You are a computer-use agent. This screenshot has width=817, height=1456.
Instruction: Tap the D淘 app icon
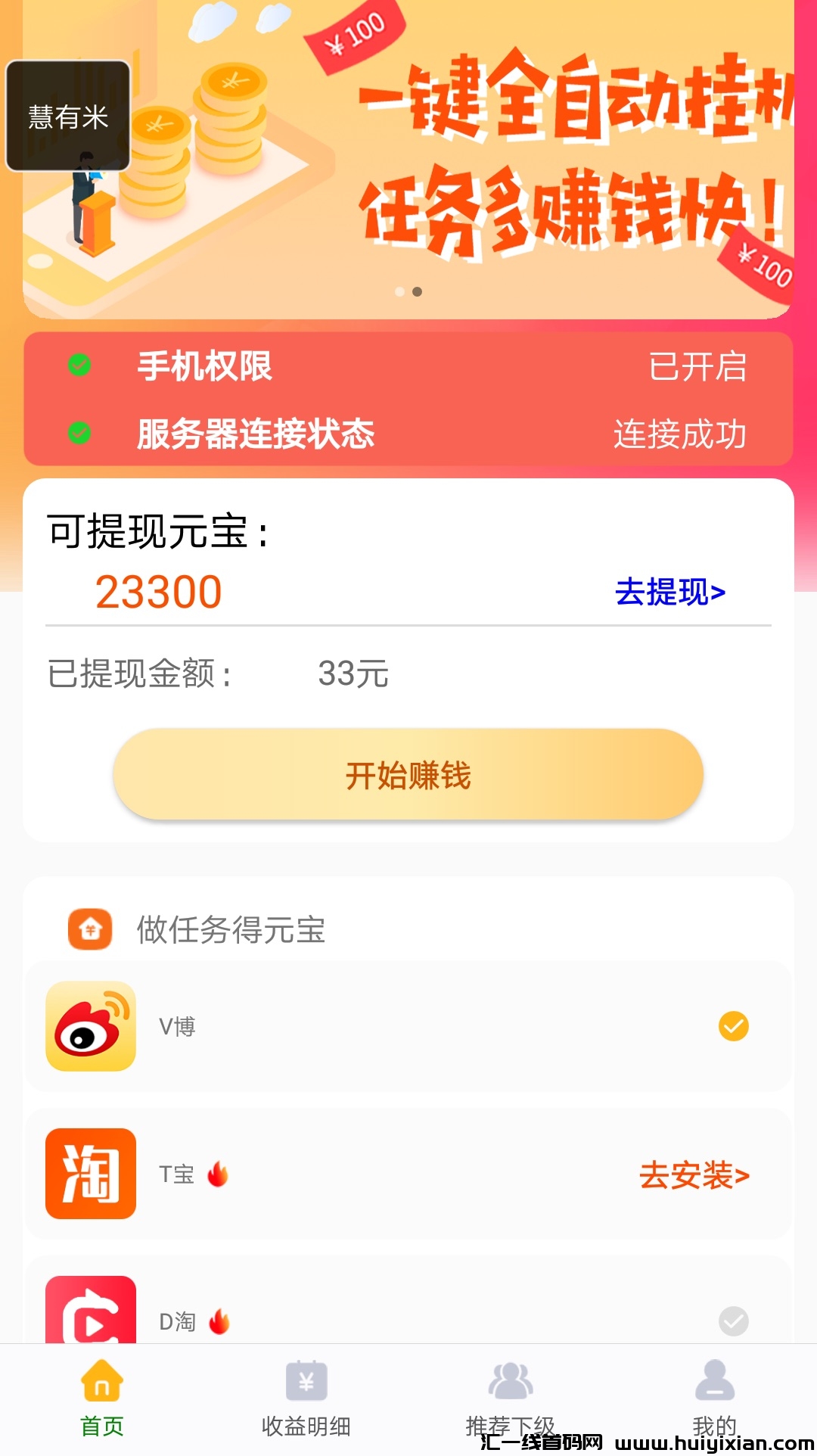(x=90, y=1321)
